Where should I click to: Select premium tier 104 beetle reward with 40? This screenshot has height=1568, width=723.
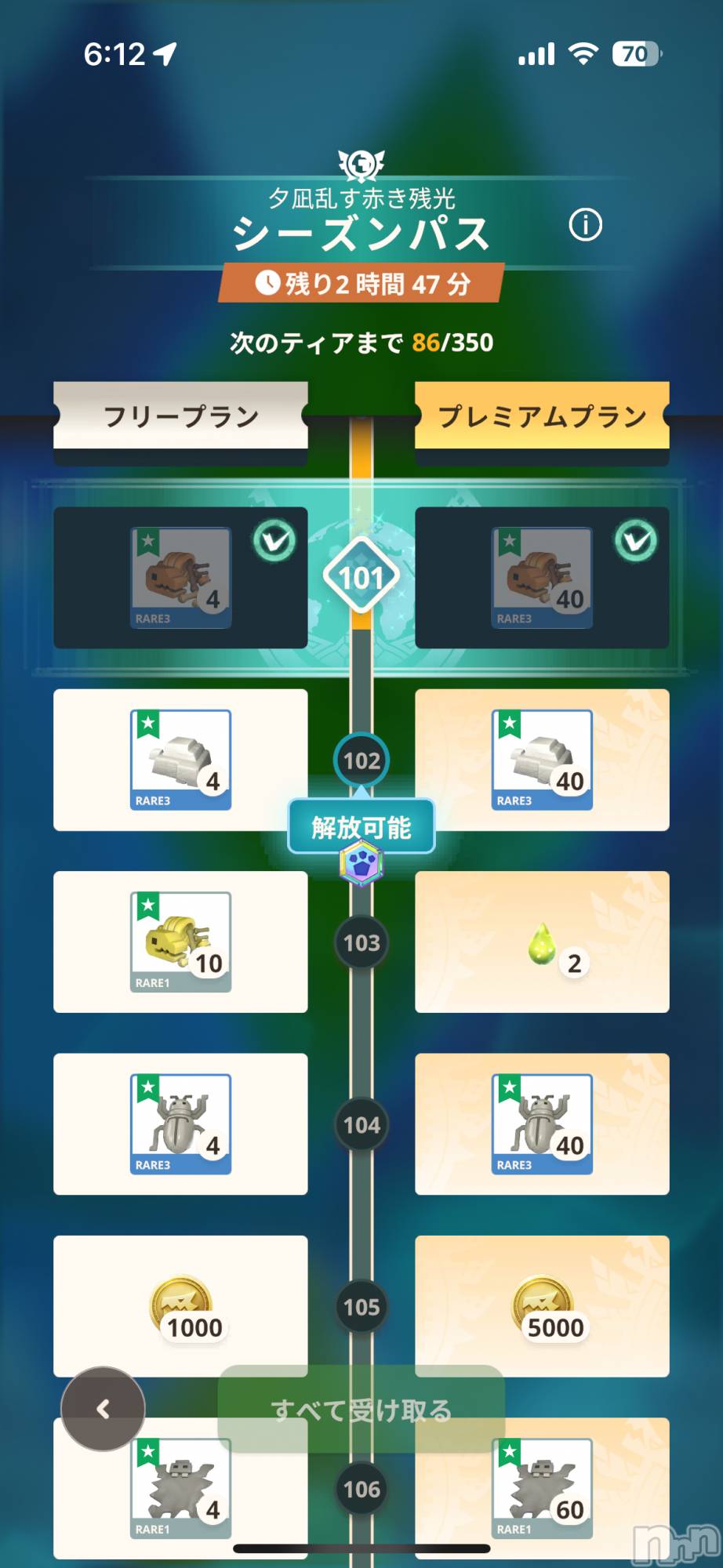(542, 1123)
